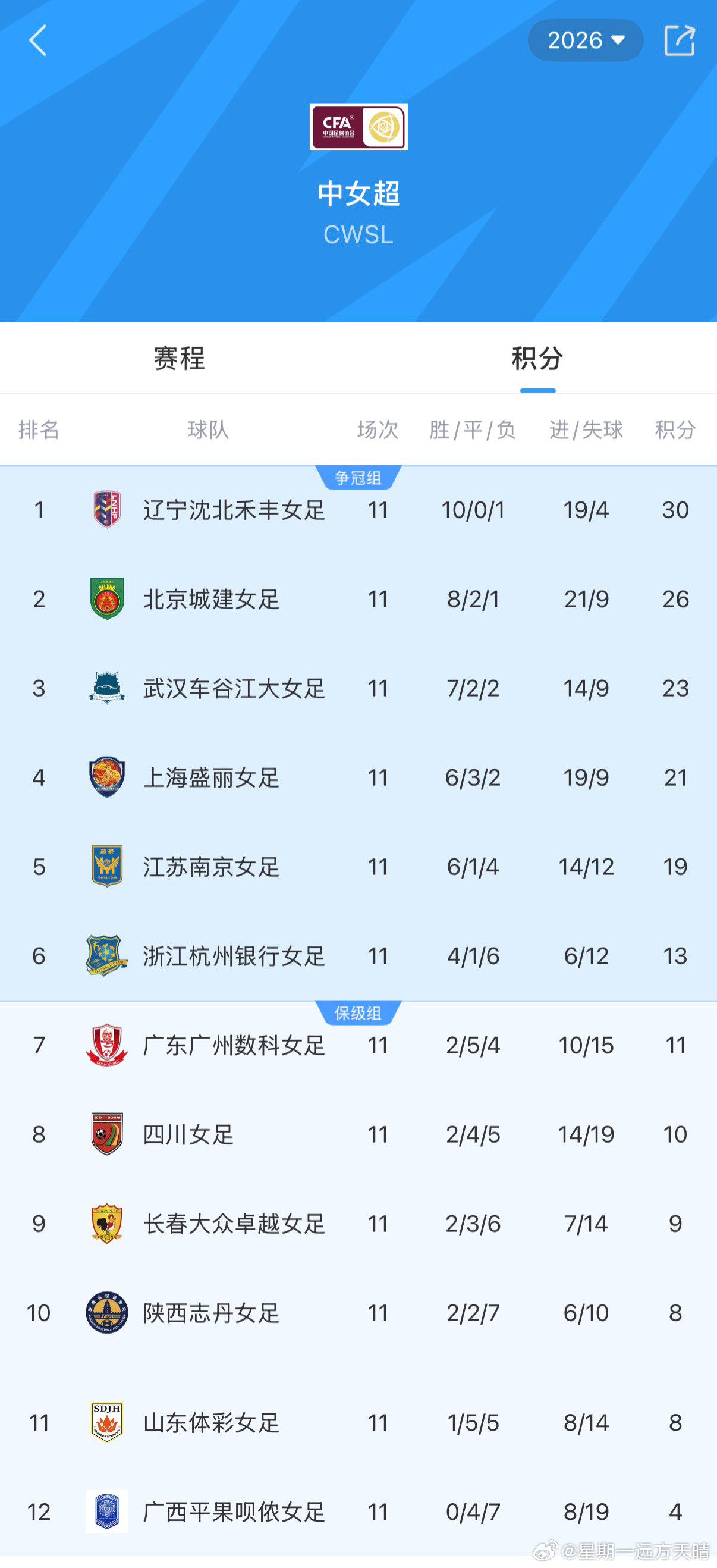The image size is (717, 1568).
Task: Open 上海盛丽女足 row
Action: pyautogui.click(x=358, y=777)
